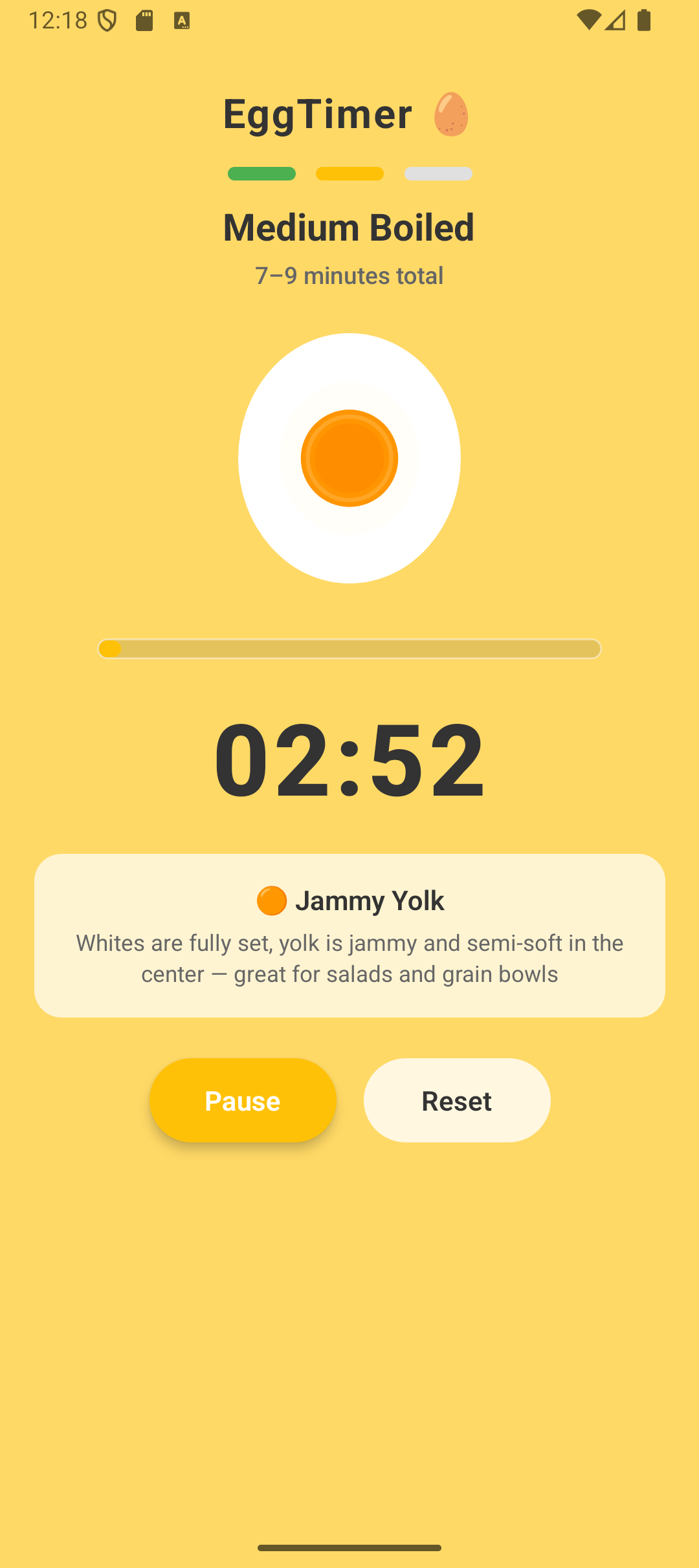This screenshot has height=1568, width=699.
Task: Reset the timer countdown
Action: point(456,1100)
